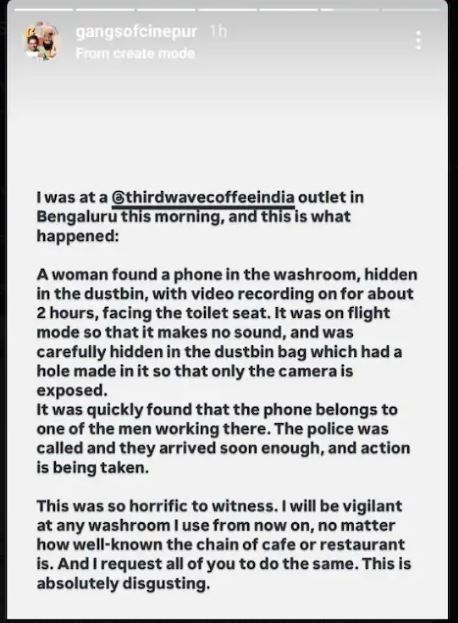
Task: Open the story's three-dot options menu
Action: click(x=418, y=40)
